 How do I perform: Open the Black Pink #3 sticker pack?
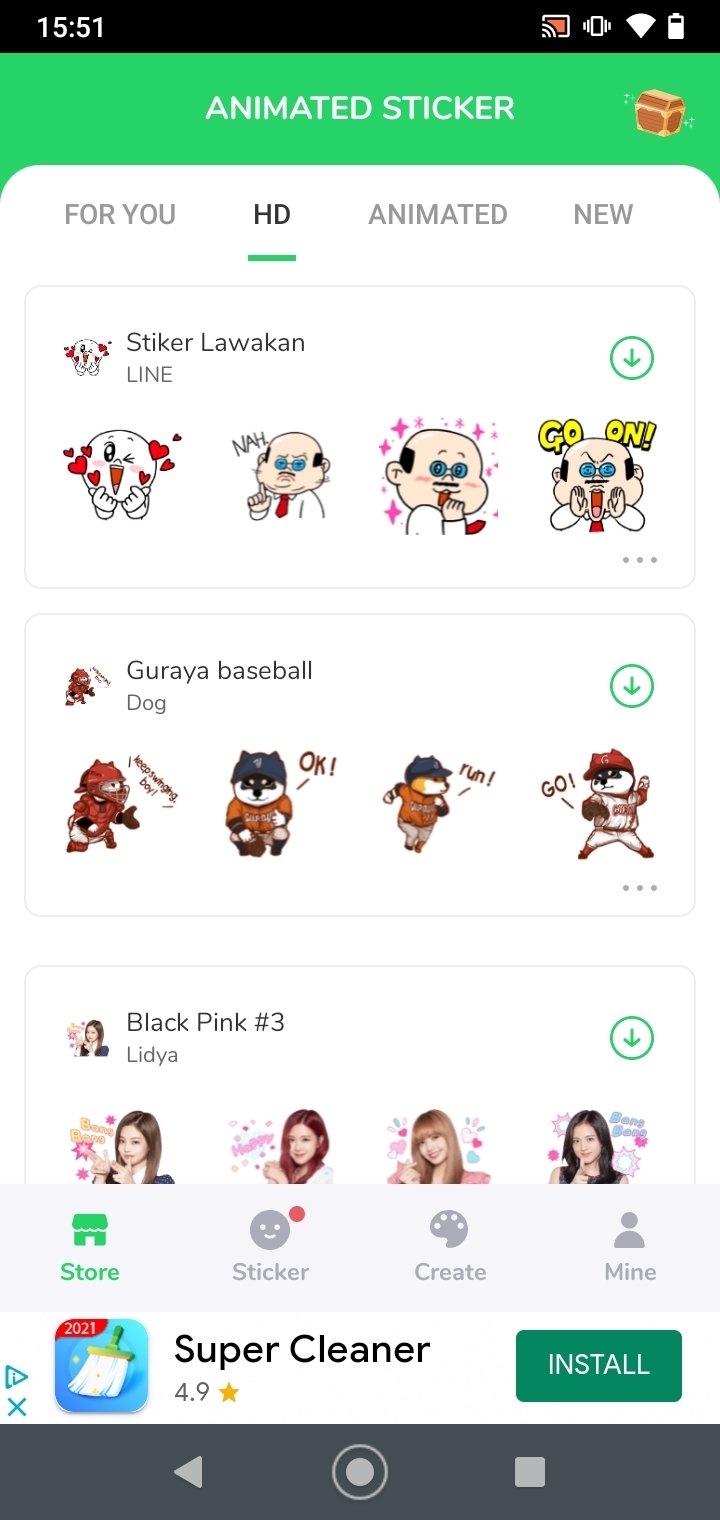click(x=205, y=1023)
